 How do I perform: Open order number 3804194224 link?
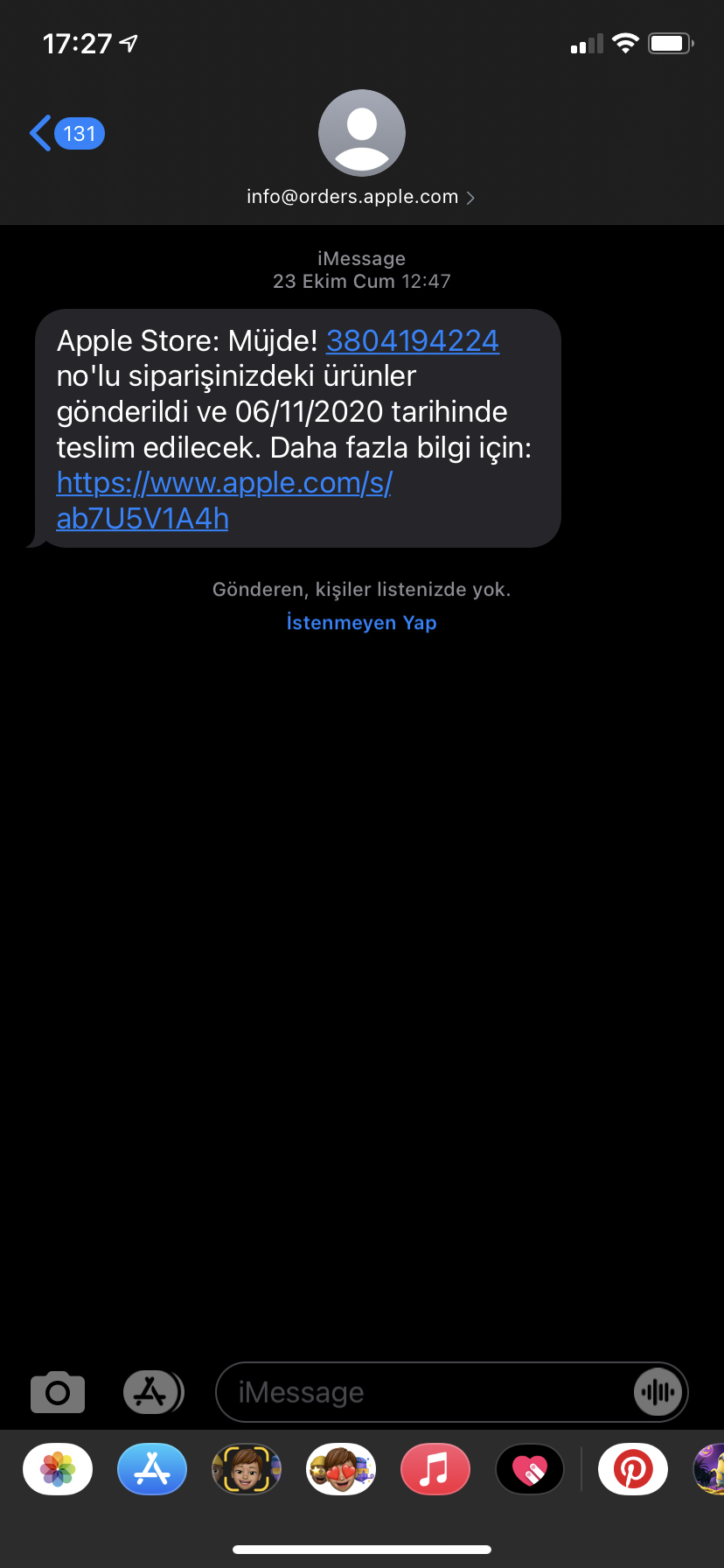tap(413, 340)
